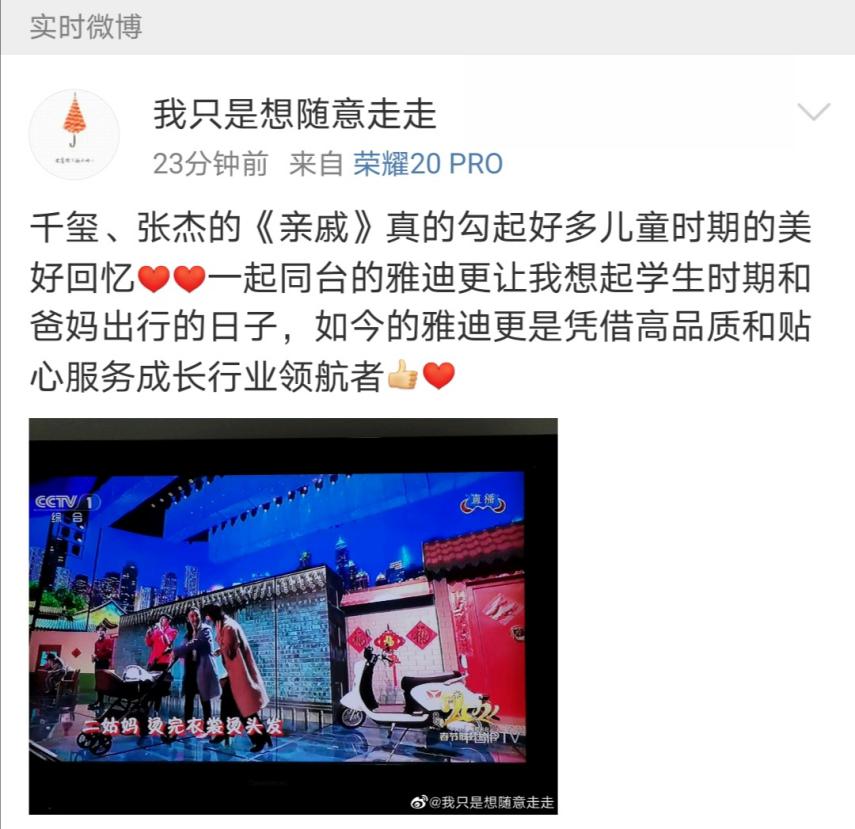Viewport: 855px width, 829px height.
Task: Open the profile avatar of 我只是想随意走走
Action: (x=74, y=135)
